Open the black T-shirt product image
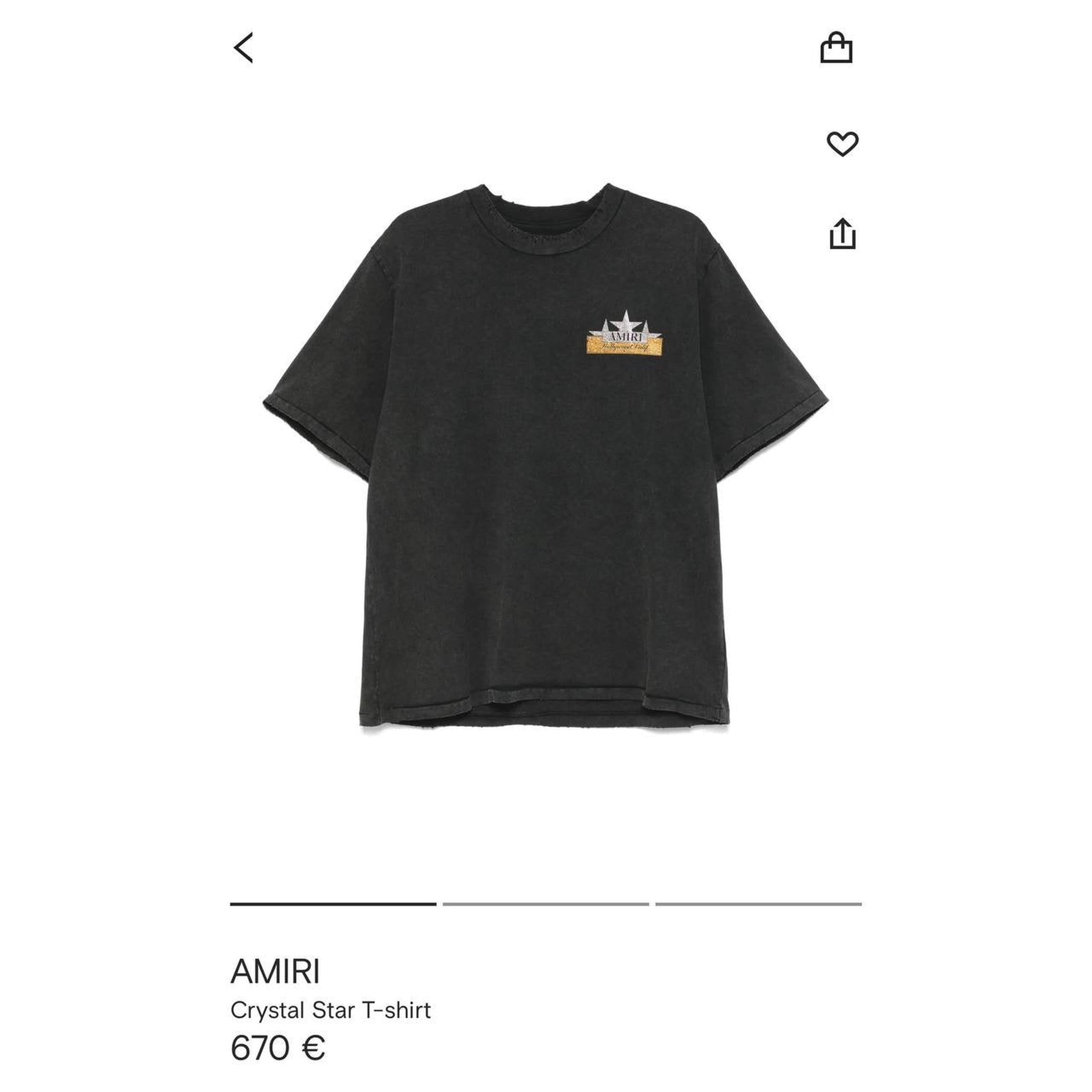This screenshot has height=1092, width=1092. 546,458
